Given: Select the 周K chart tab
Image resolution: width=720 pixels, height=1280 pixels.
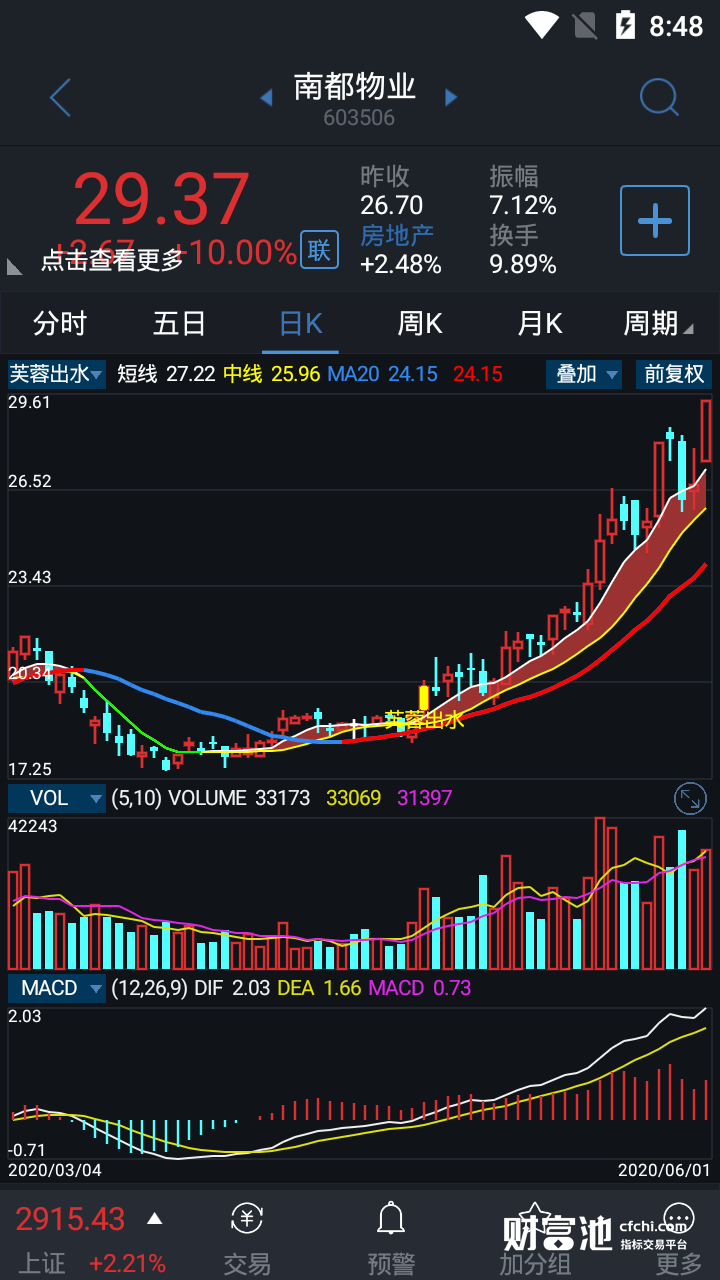Looking at the screenshot, I should (x=420, y=324).
